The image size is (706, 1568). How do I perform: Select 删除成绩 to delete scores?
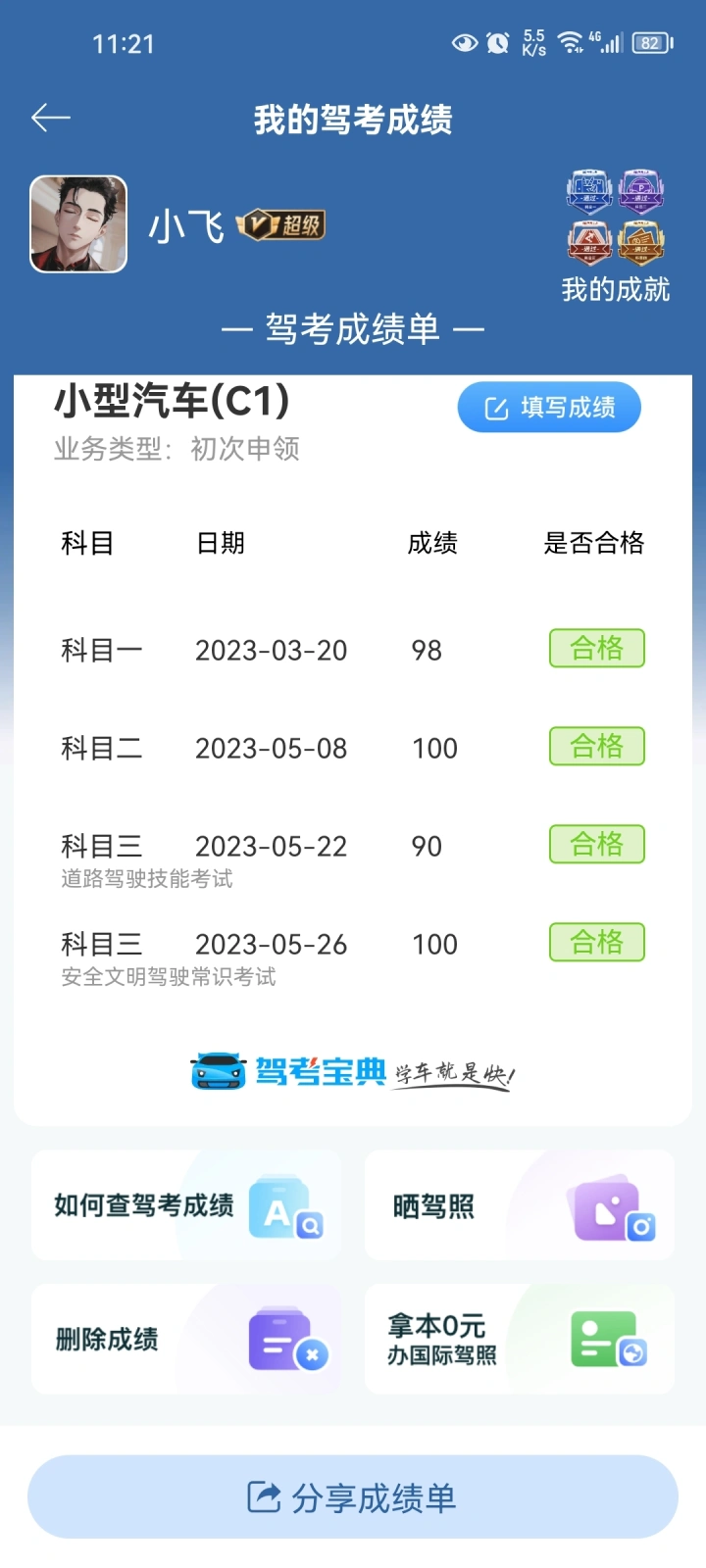(x=186, y=1339)
